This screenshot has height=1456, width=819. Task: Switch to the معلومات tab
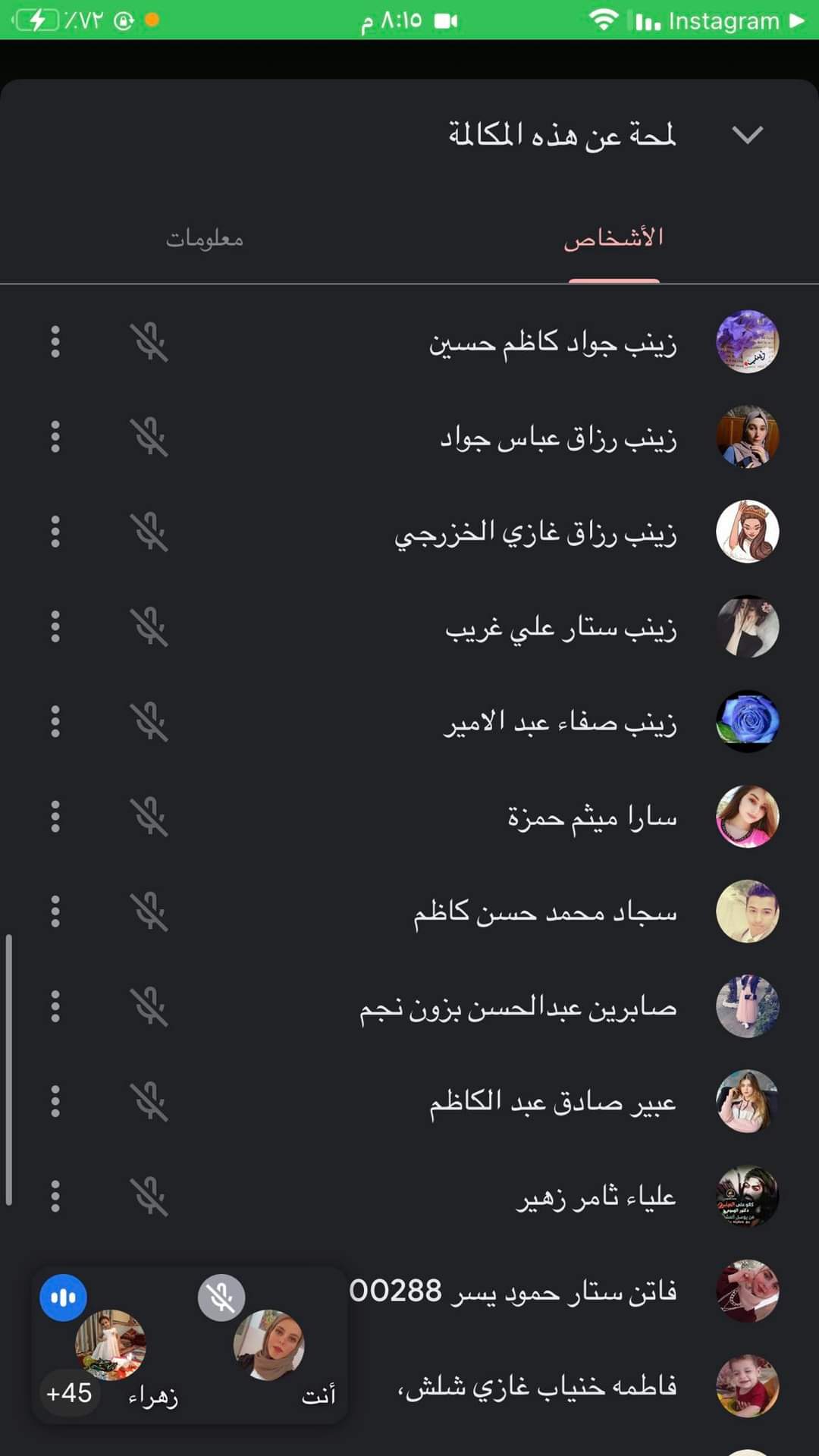tap(205, 238)
